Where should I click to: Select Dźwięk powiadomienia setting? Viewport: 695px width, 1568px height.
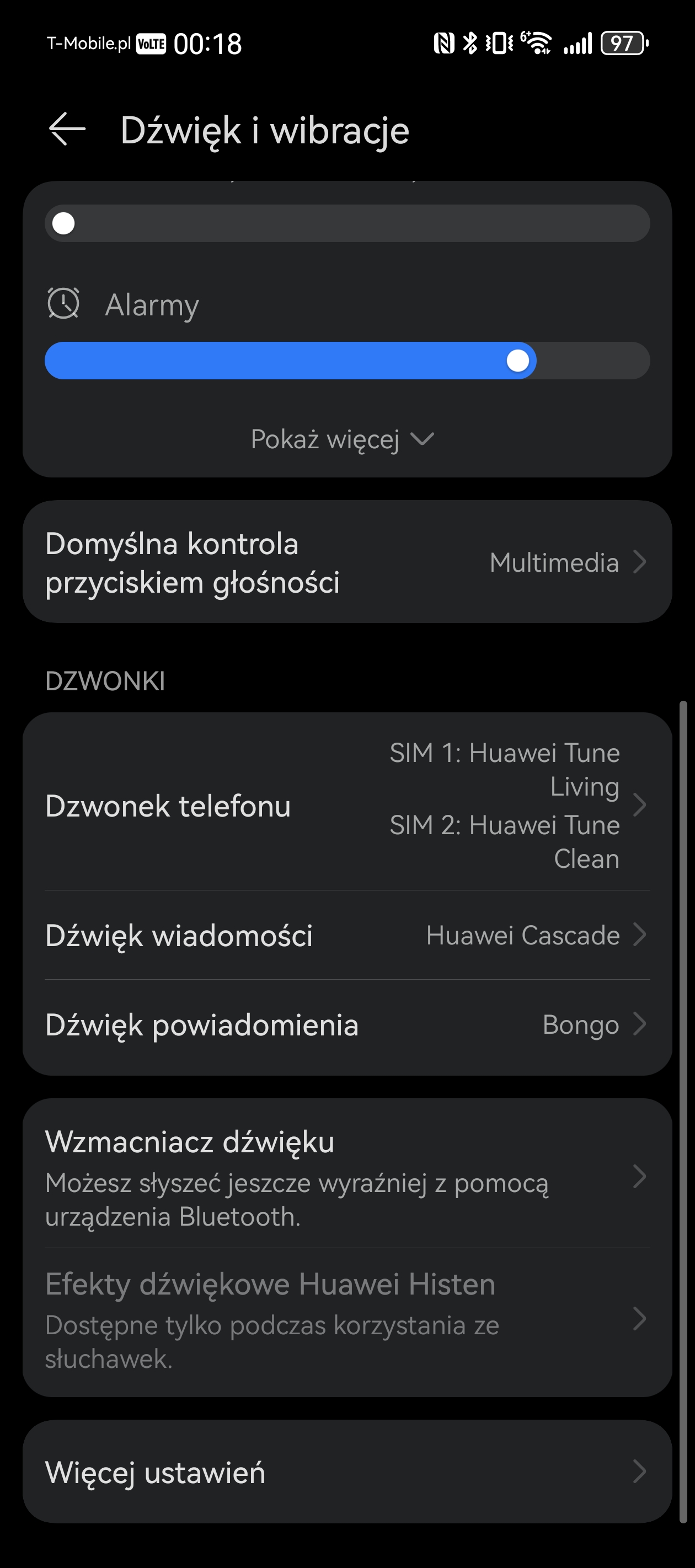347,1024
